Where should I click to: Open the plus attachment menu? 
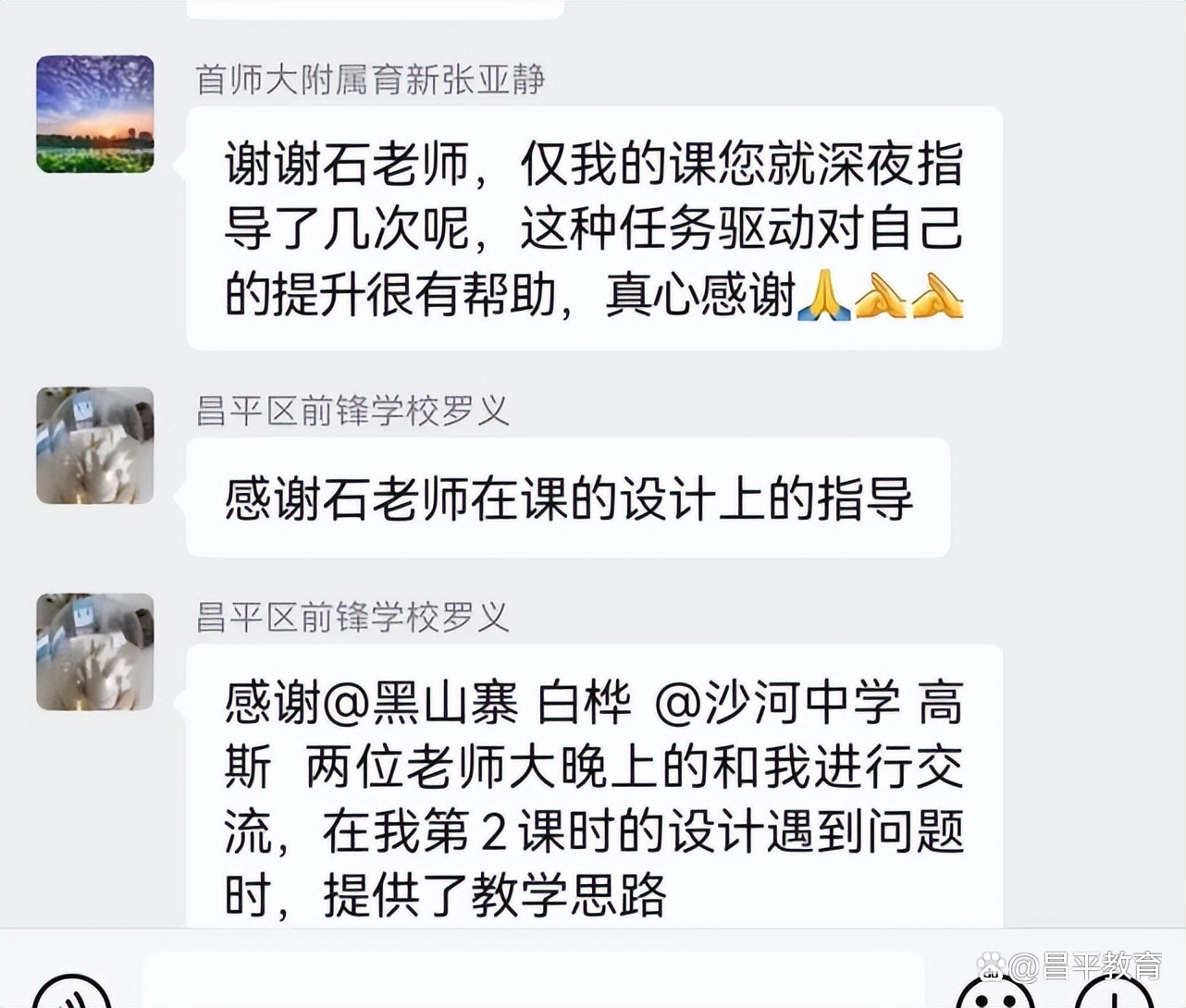click(x=1115, y=995)
